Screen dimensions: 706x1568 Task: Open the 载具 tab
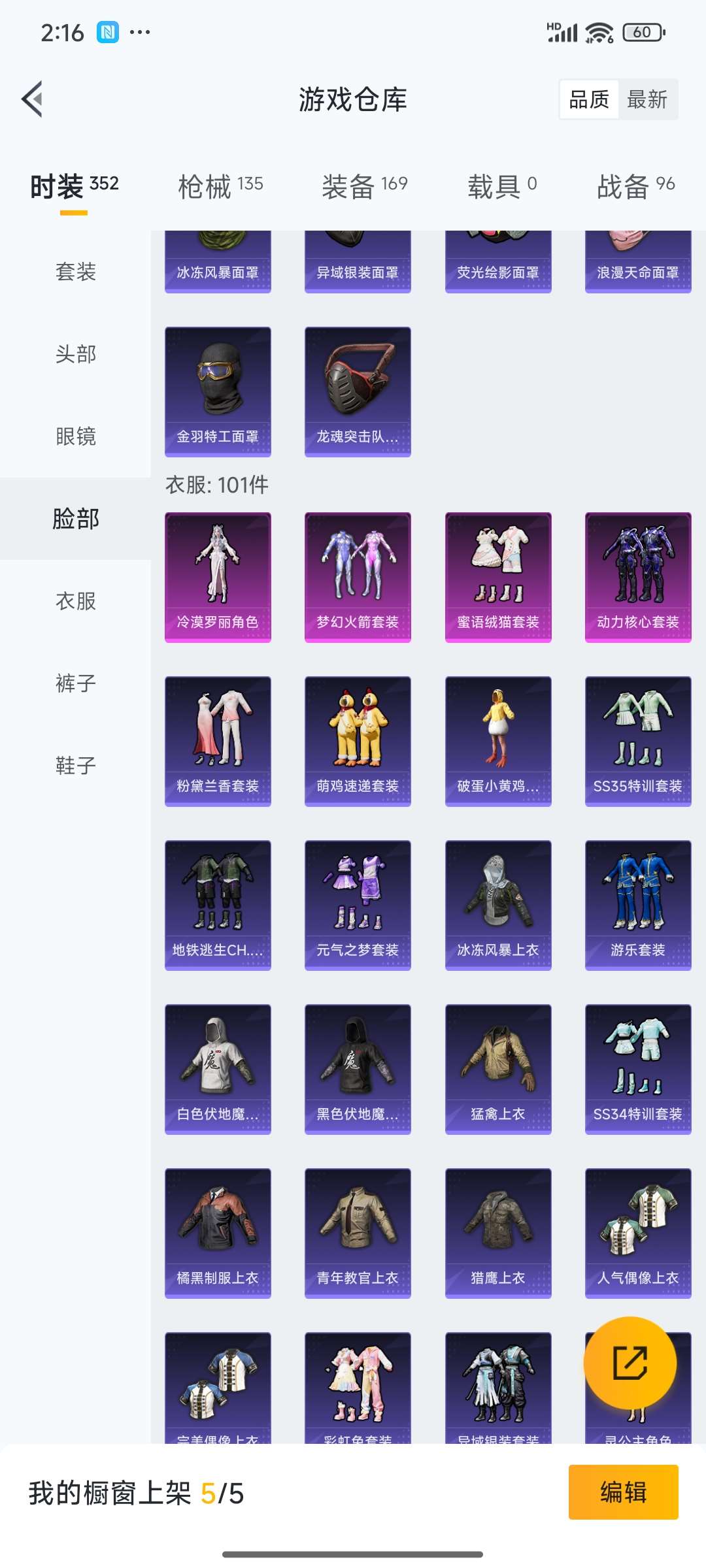click(x=501, y=186)
